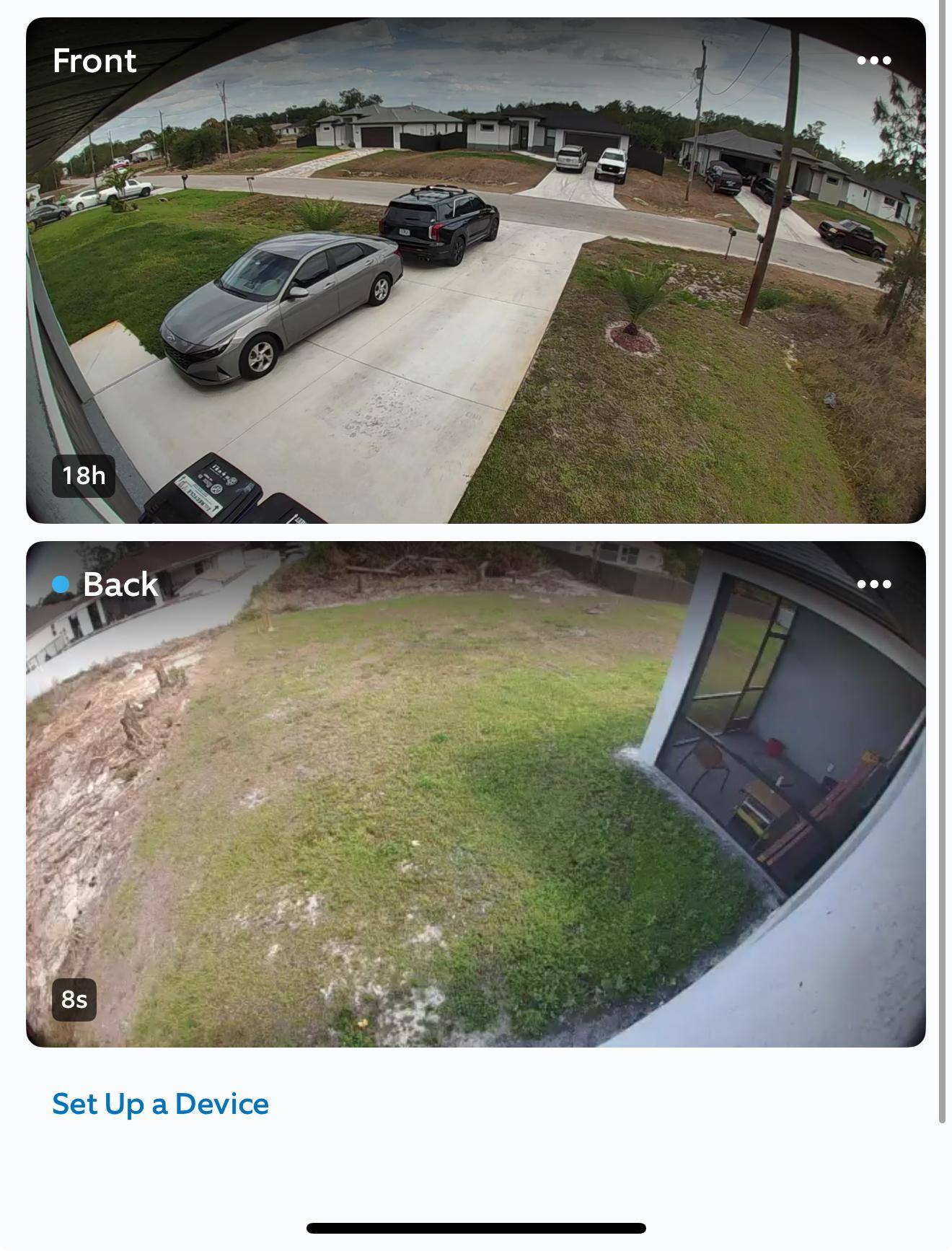Image resolution: width=952 pixels, height=1251 pixels.
Task: Open the Front camera options menu
Action: point(873,61)
